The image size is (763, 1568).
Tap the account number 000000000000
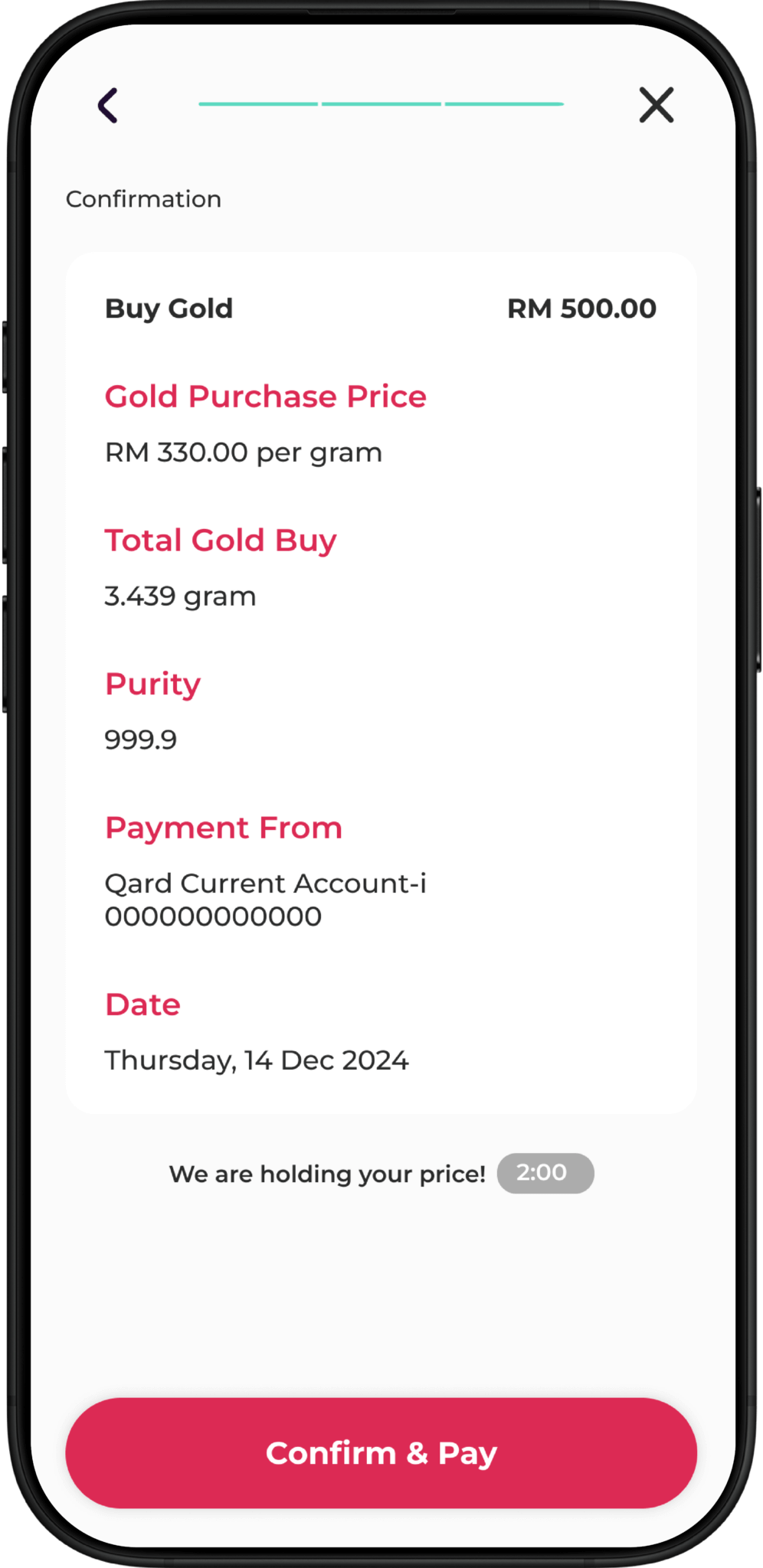(213, 916)
